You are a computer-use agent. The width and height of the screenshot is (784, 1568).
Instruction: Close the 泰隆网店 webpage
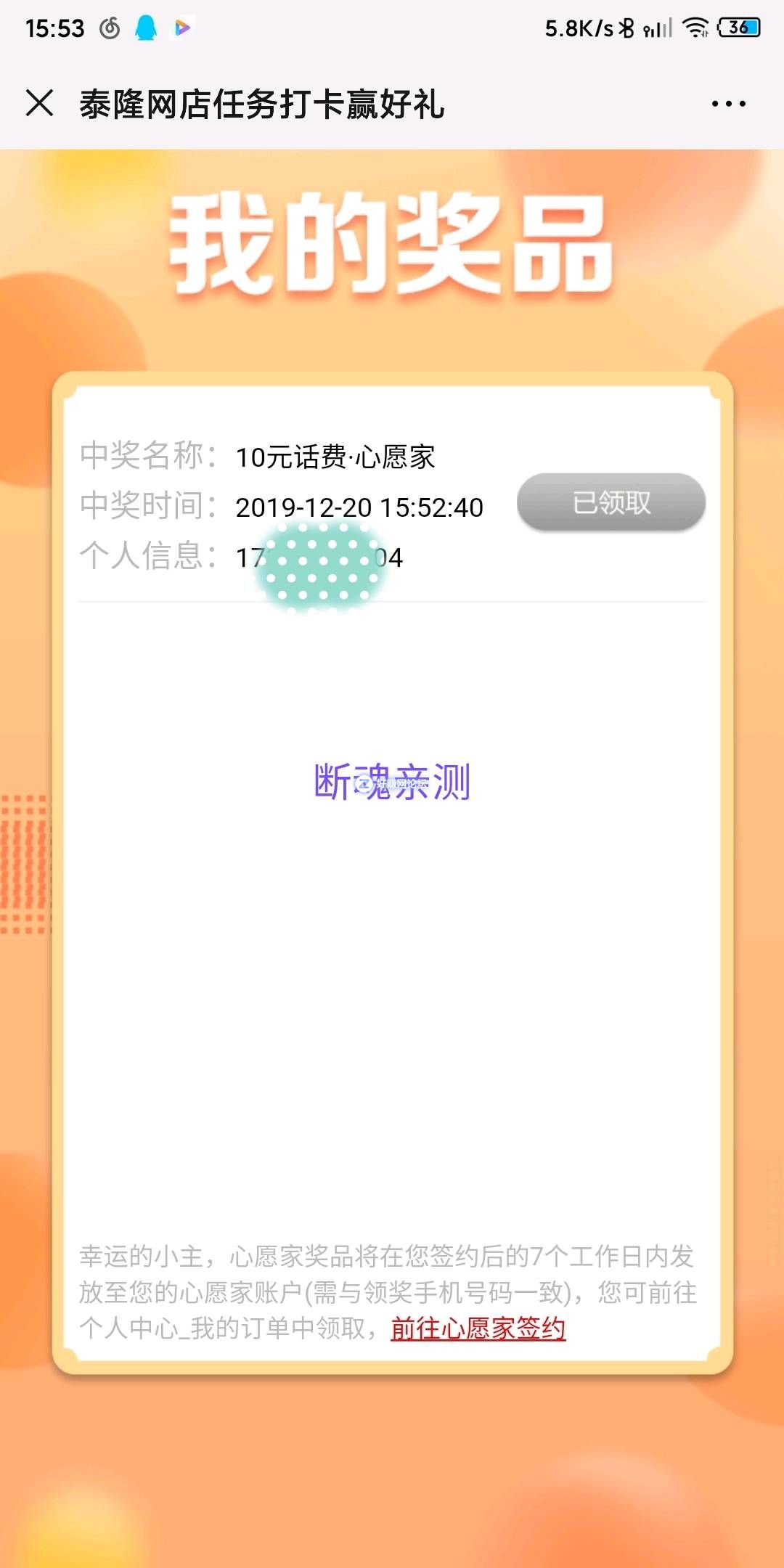coord(40,103)
